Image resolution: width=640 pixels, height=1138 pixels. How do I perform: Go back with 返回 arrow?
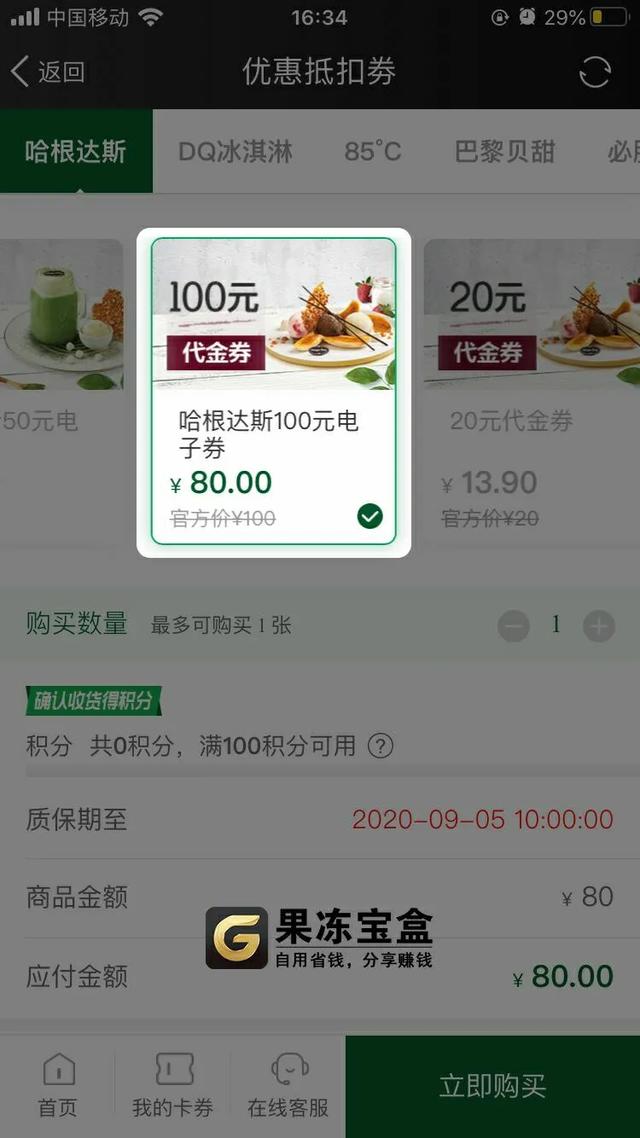pos(48,72)
